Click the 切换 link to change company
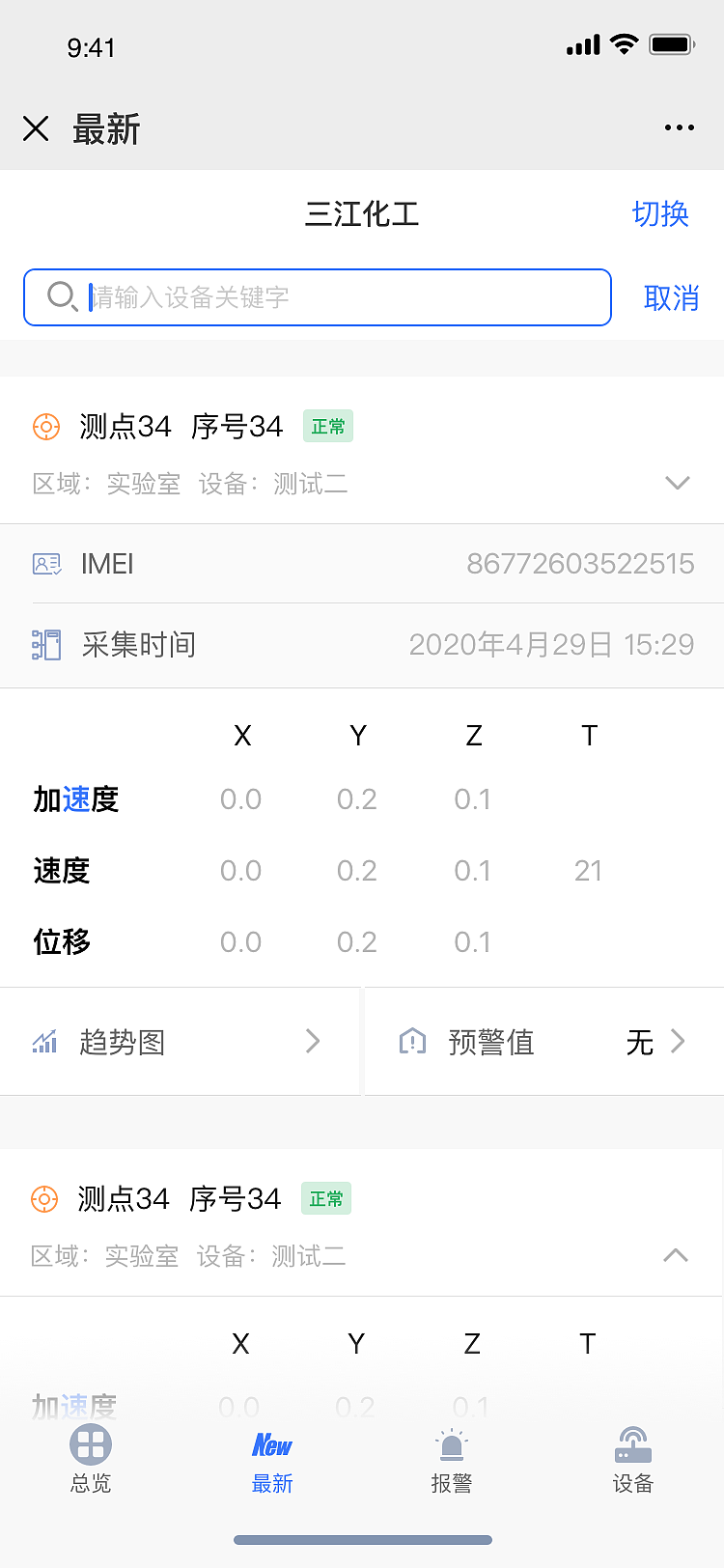Image resolution: width=724 pixels, height=1568 pixels. [x=660, y=215]
